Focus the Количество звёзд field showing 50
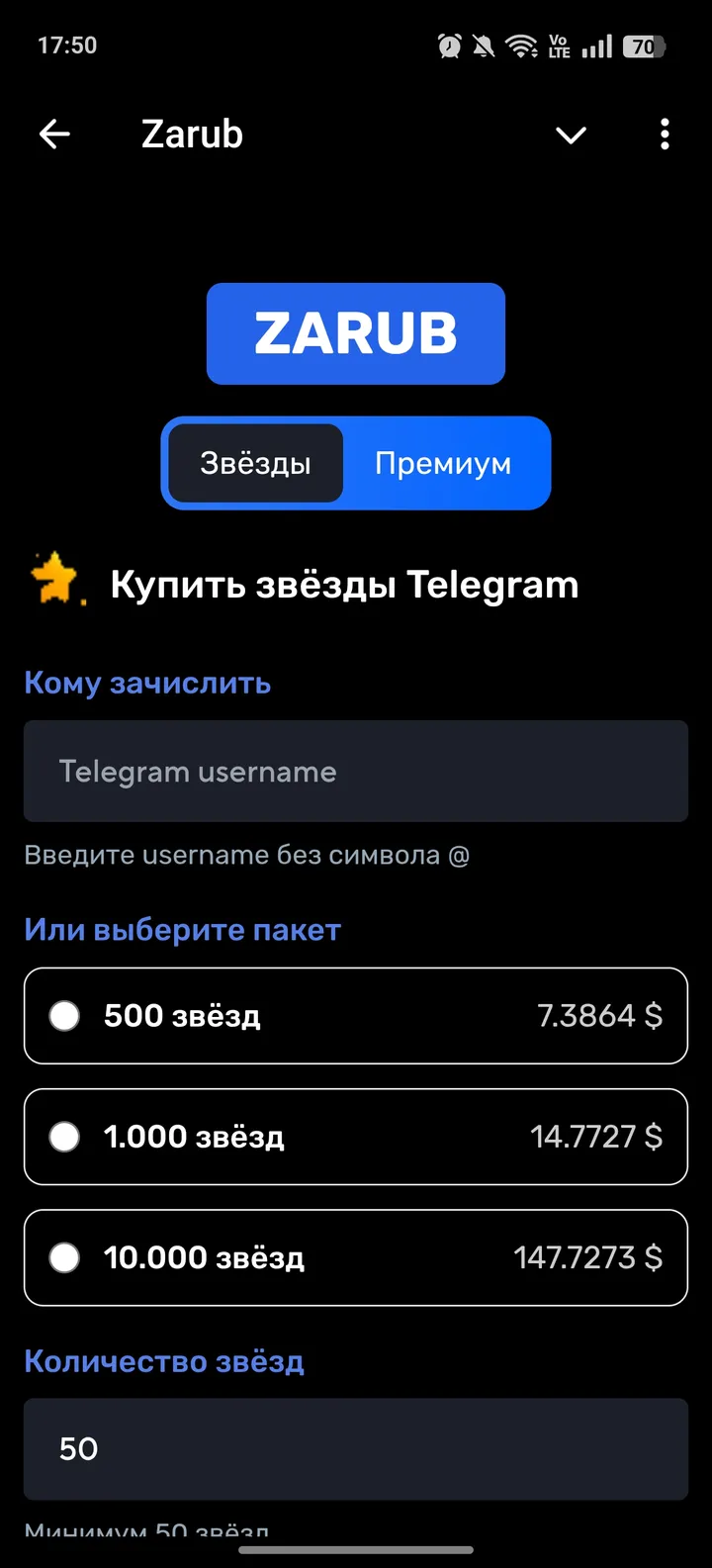The width and height of the screenshot is (712, 1568). (356, 1448)
